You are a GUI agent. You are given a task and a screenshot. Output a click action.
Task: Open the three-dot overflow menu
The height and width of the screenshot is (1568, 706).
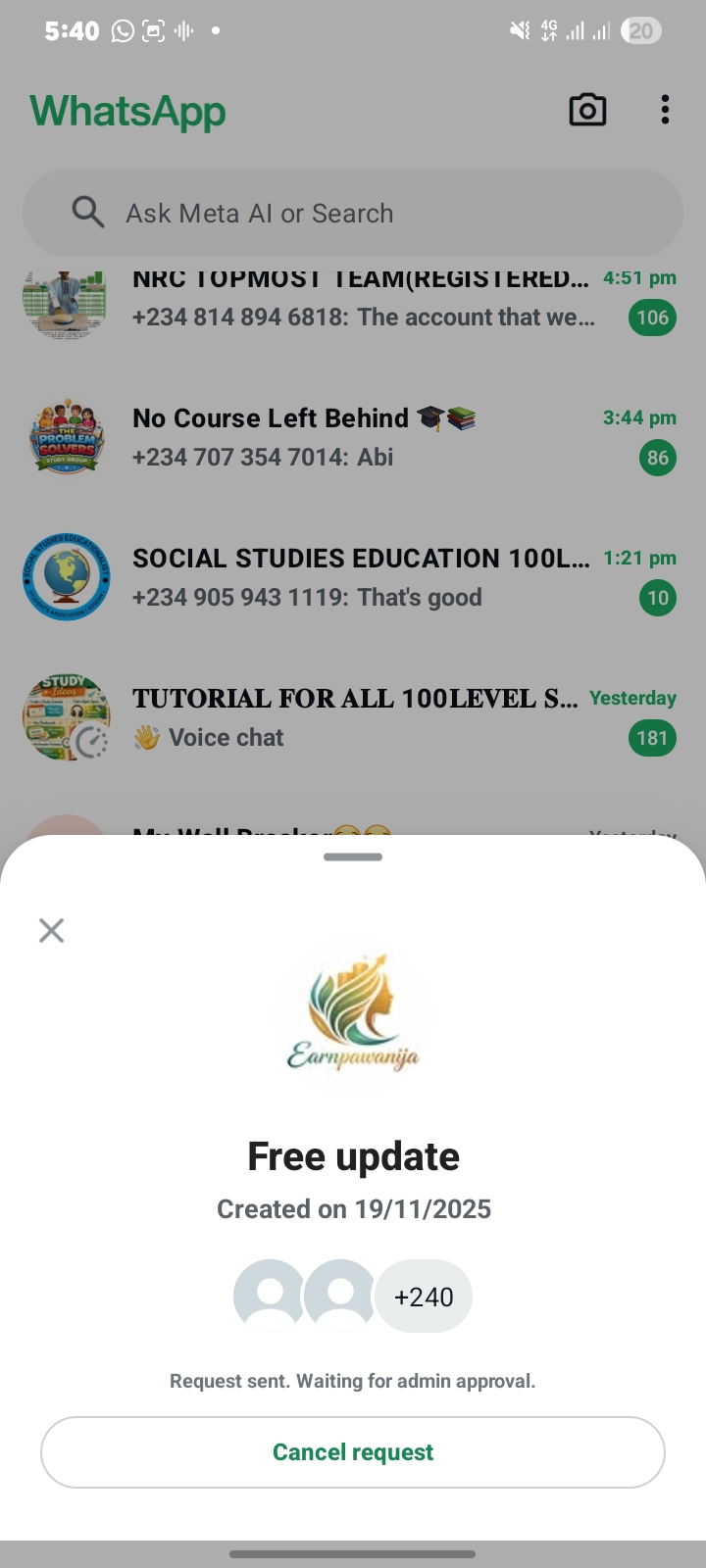[x=665, y=110]
